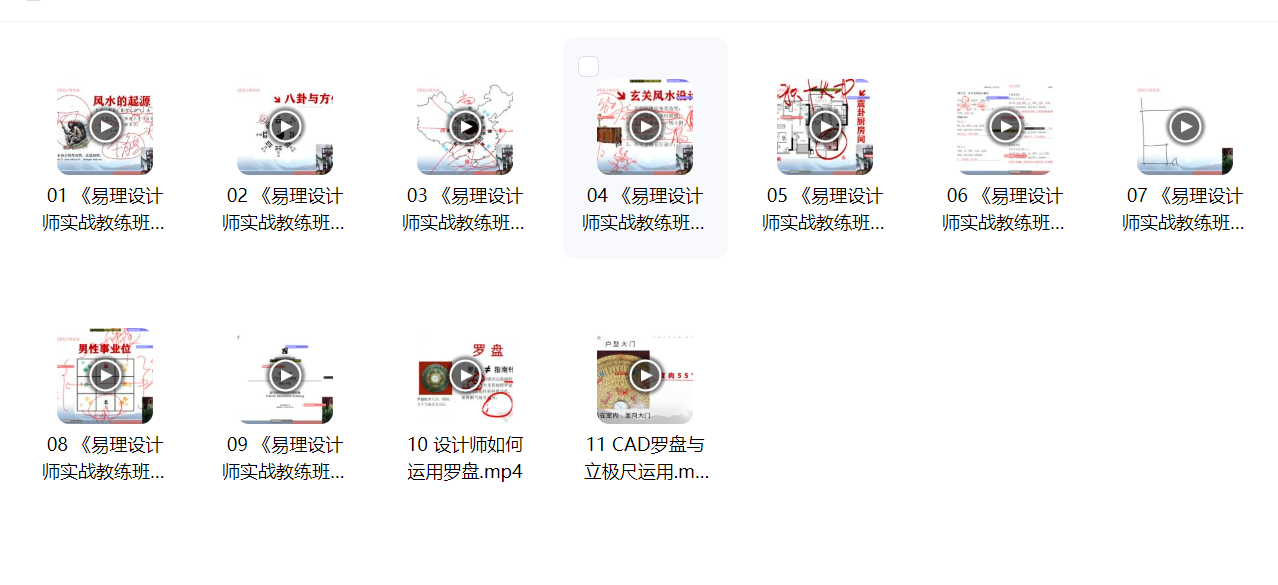Play video 09 易理设计师实战教练班
1278x585 pixels.
[x=285, y=376]
